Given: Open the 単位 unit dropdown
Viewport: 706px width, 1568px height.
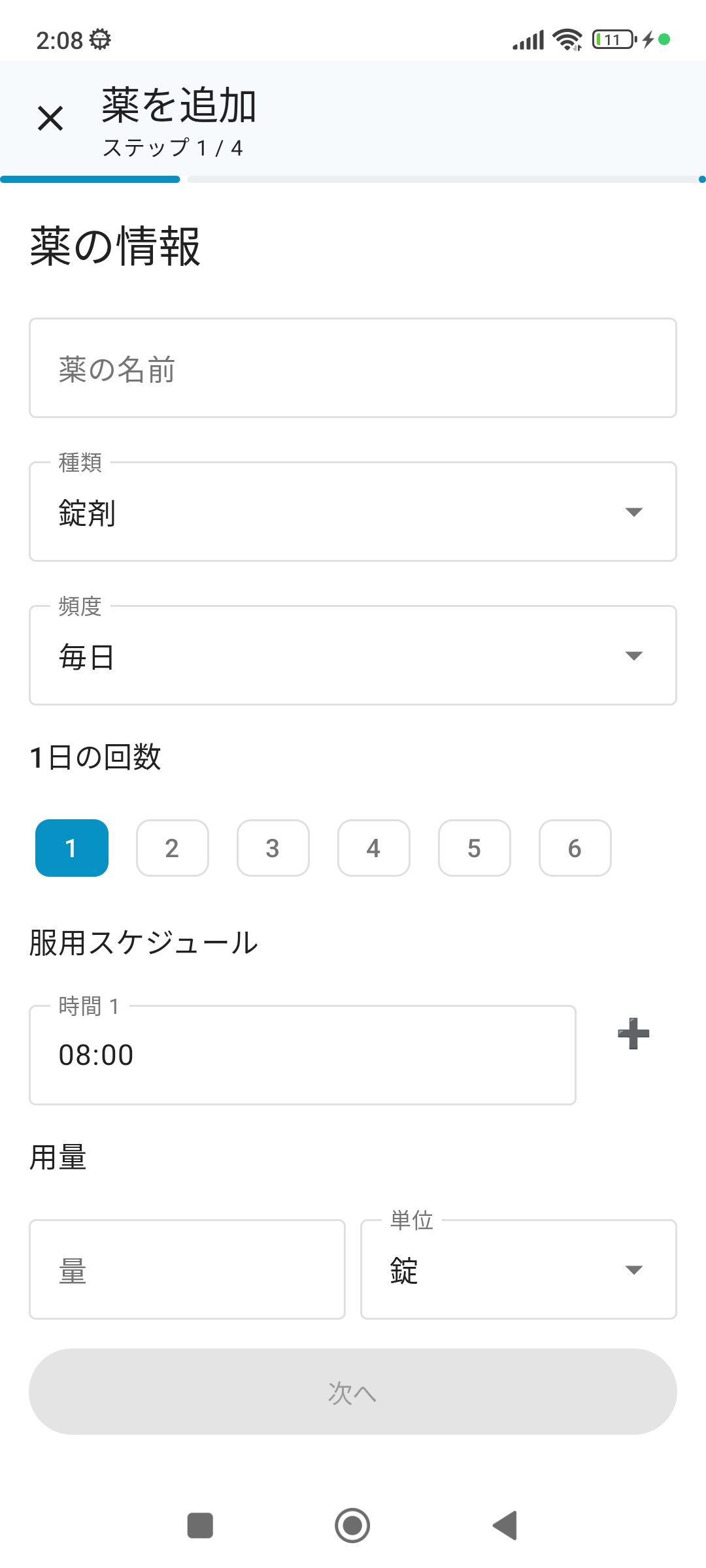Looking at the screenshot, I should click(x=517, y=1271).
